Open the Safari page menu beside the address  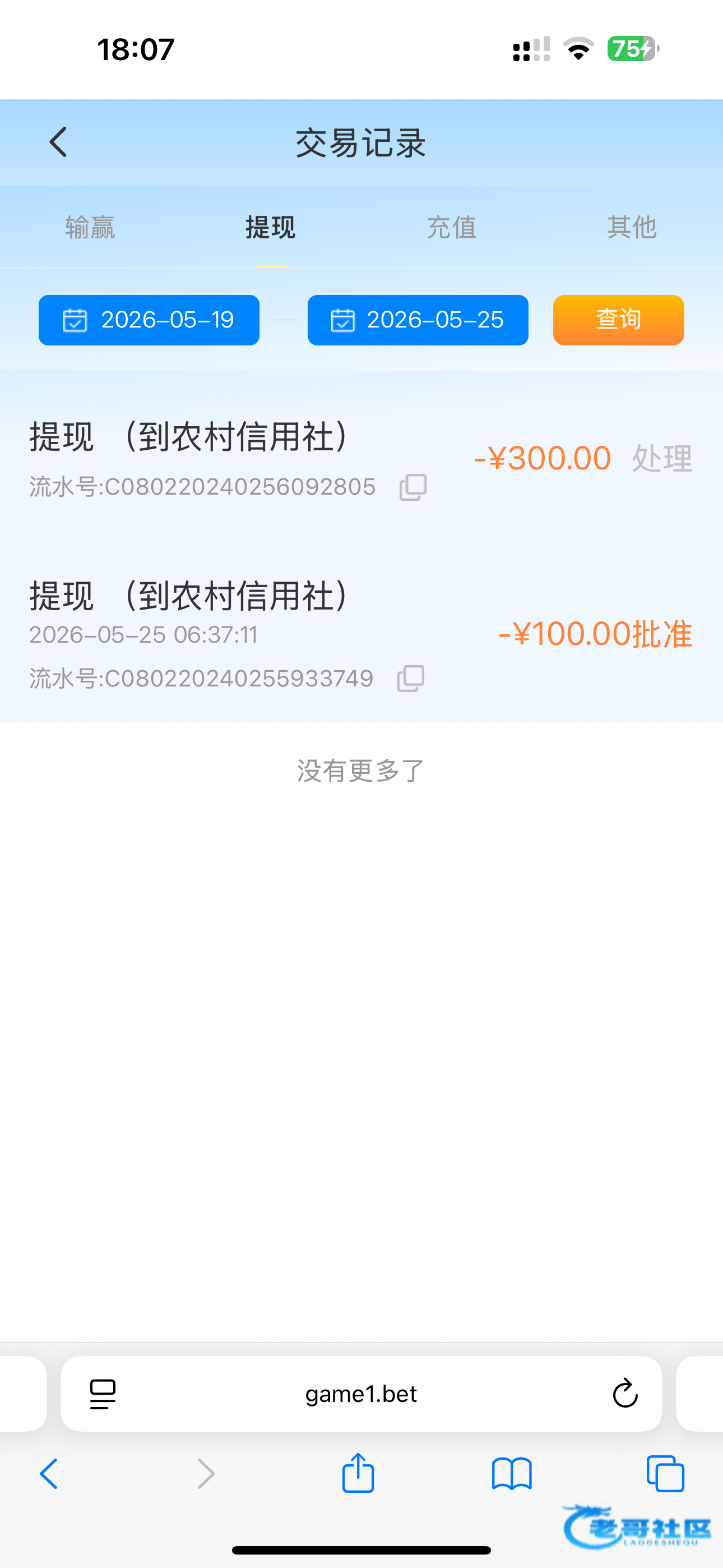click(103, 1394)
